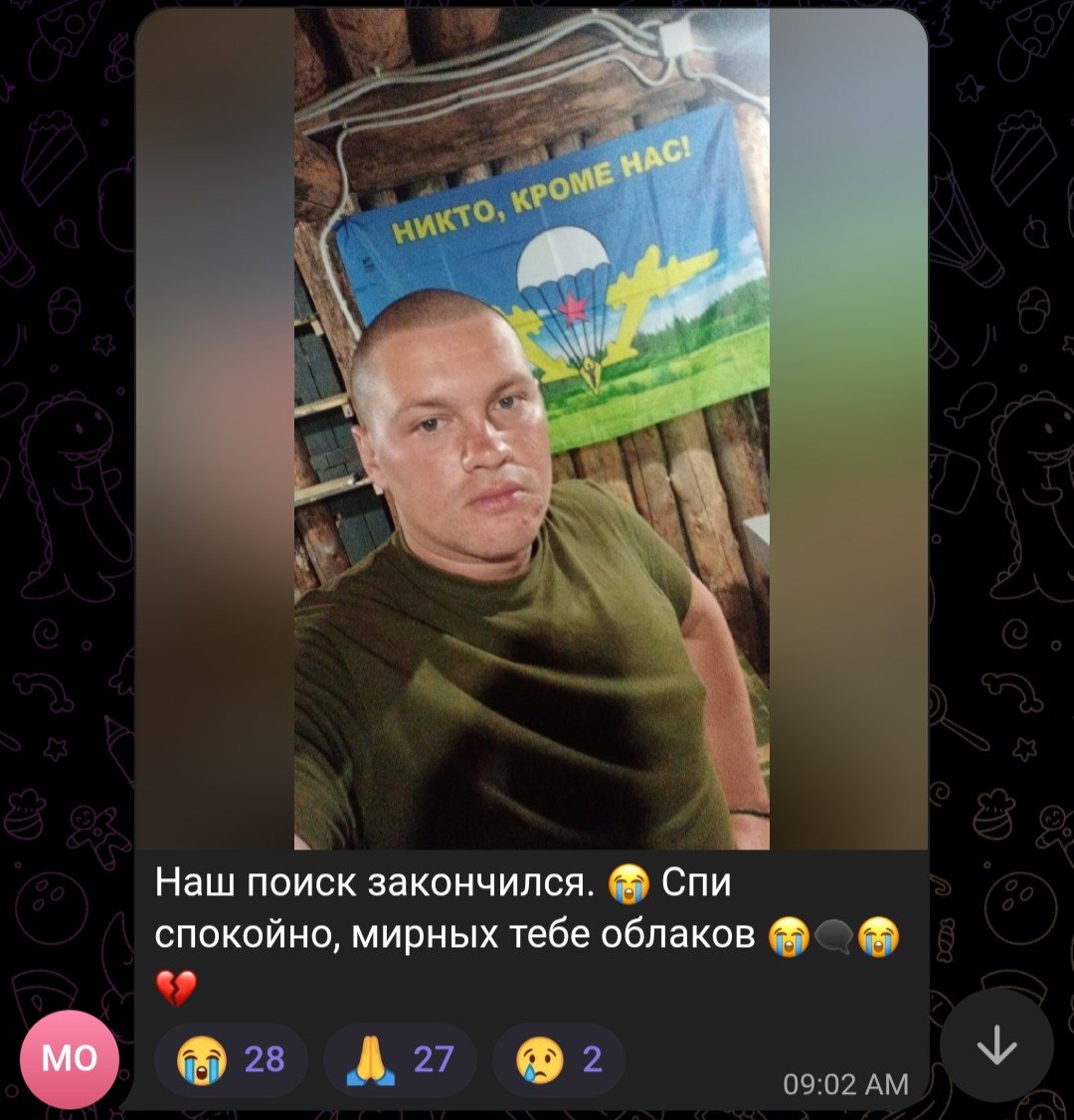Jump to bottom with the down arrow
The image size is (1074, 1120).
pos(996,1045)
